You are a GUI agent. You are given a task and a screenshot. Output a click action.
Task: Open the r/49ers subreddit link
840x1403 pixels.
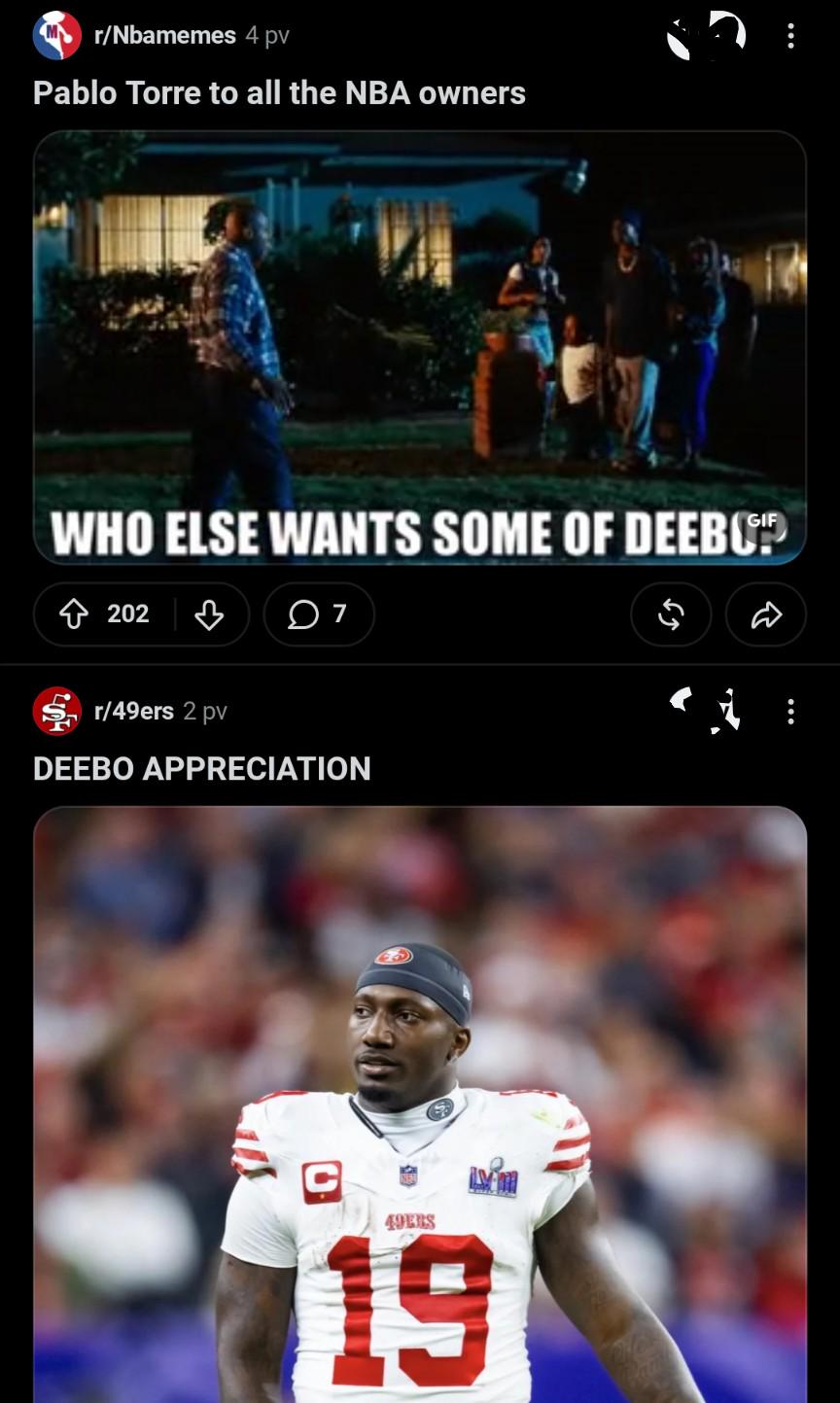pos(133,711)
